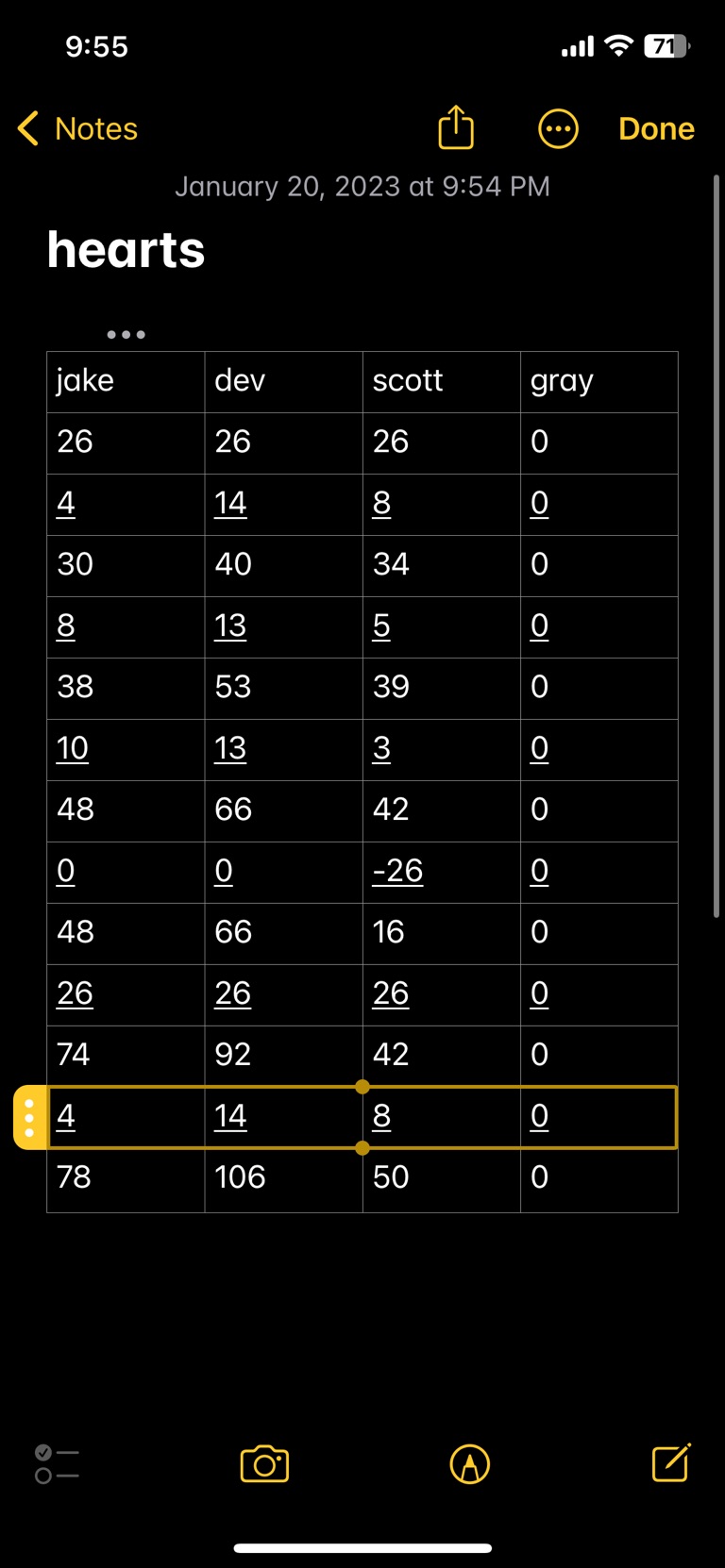Open the table column handle dots
This screenshot has height=1568, width=725.
point(126,335)
